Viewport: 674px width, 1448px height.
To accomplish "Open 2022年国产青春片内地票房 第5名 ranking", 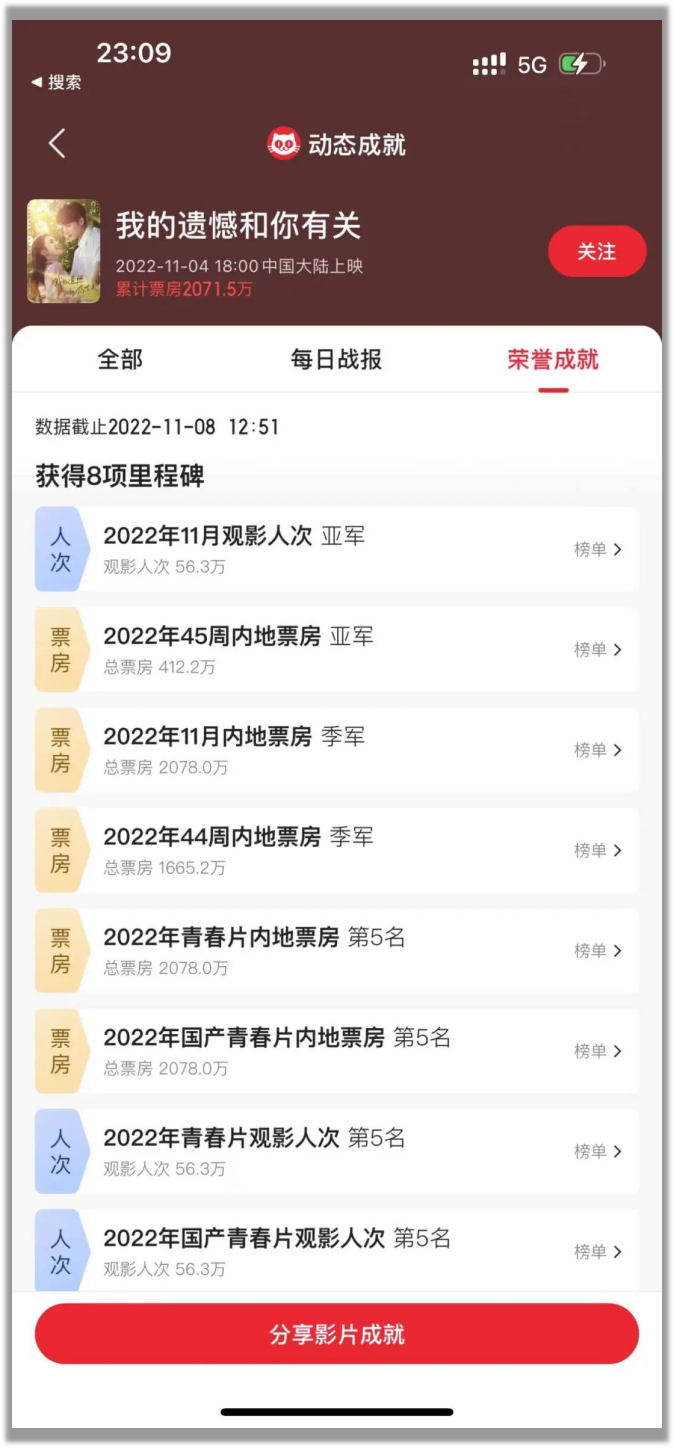I will (597, 1051).
